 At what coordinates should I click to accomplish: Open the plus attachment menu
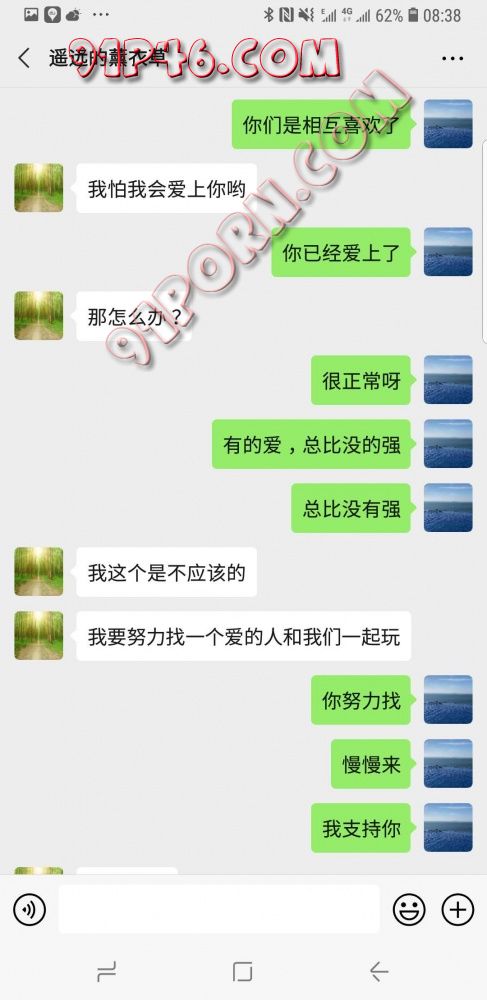(x=458, y=909)
